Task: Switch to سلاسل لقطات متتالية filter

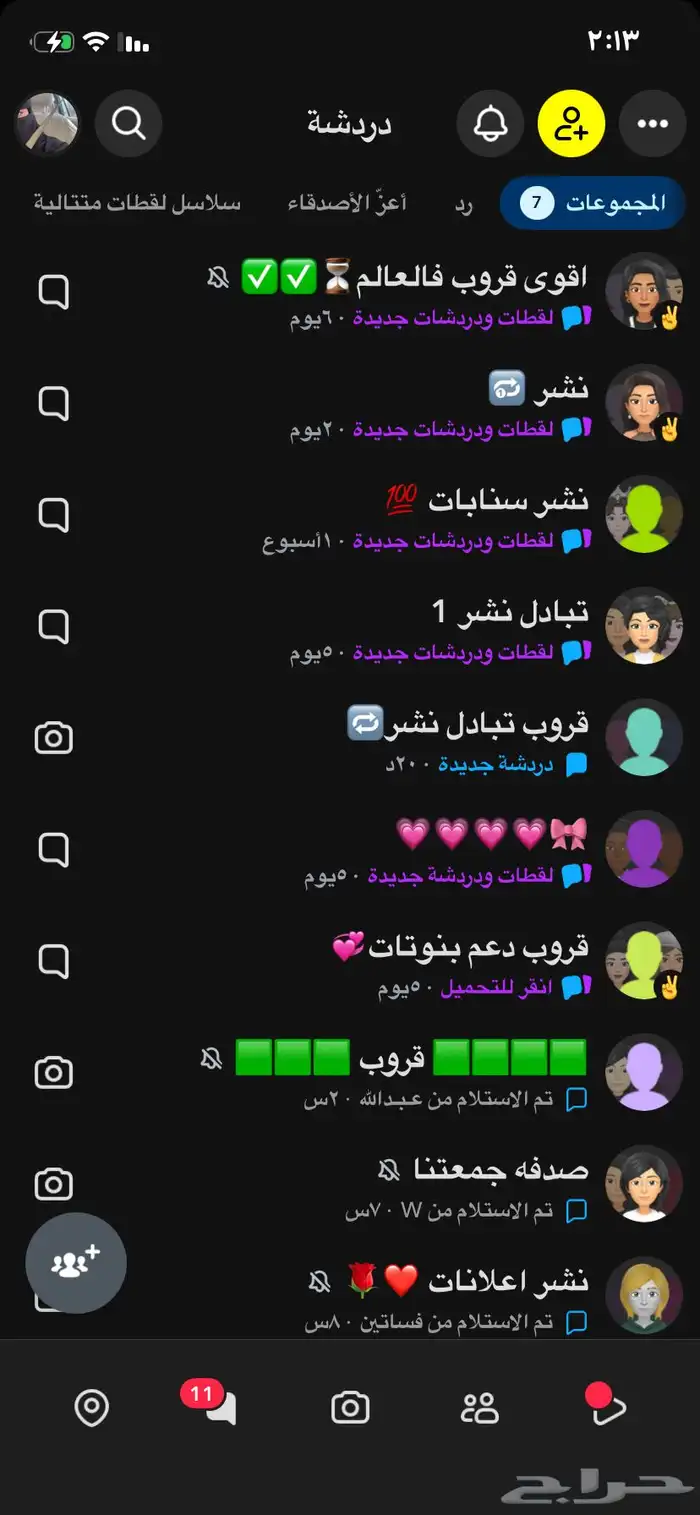Action: click(x=137, y=203)
